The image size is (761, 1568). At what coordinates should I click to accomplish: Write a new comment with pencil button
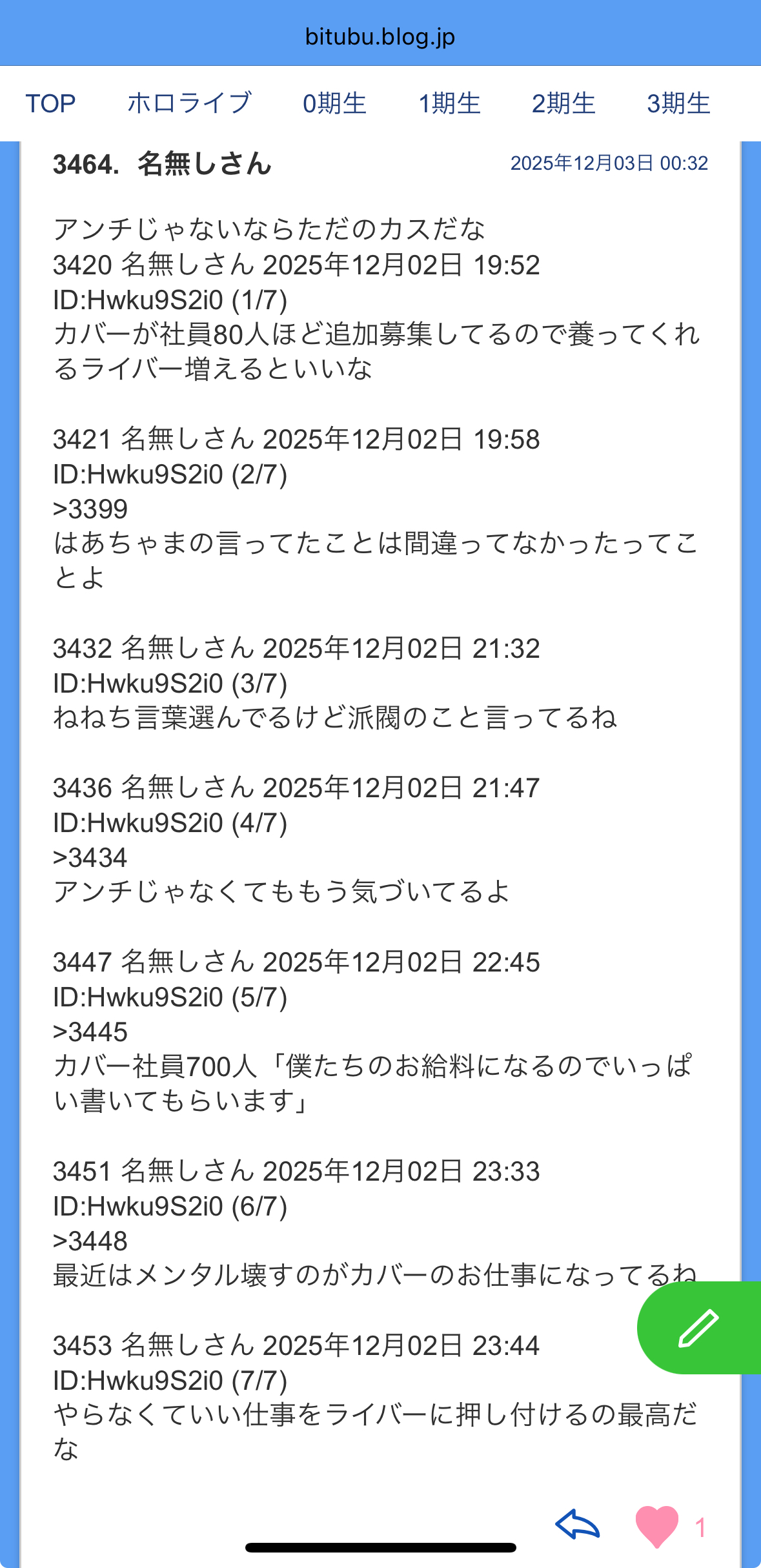click(698, 1328)
